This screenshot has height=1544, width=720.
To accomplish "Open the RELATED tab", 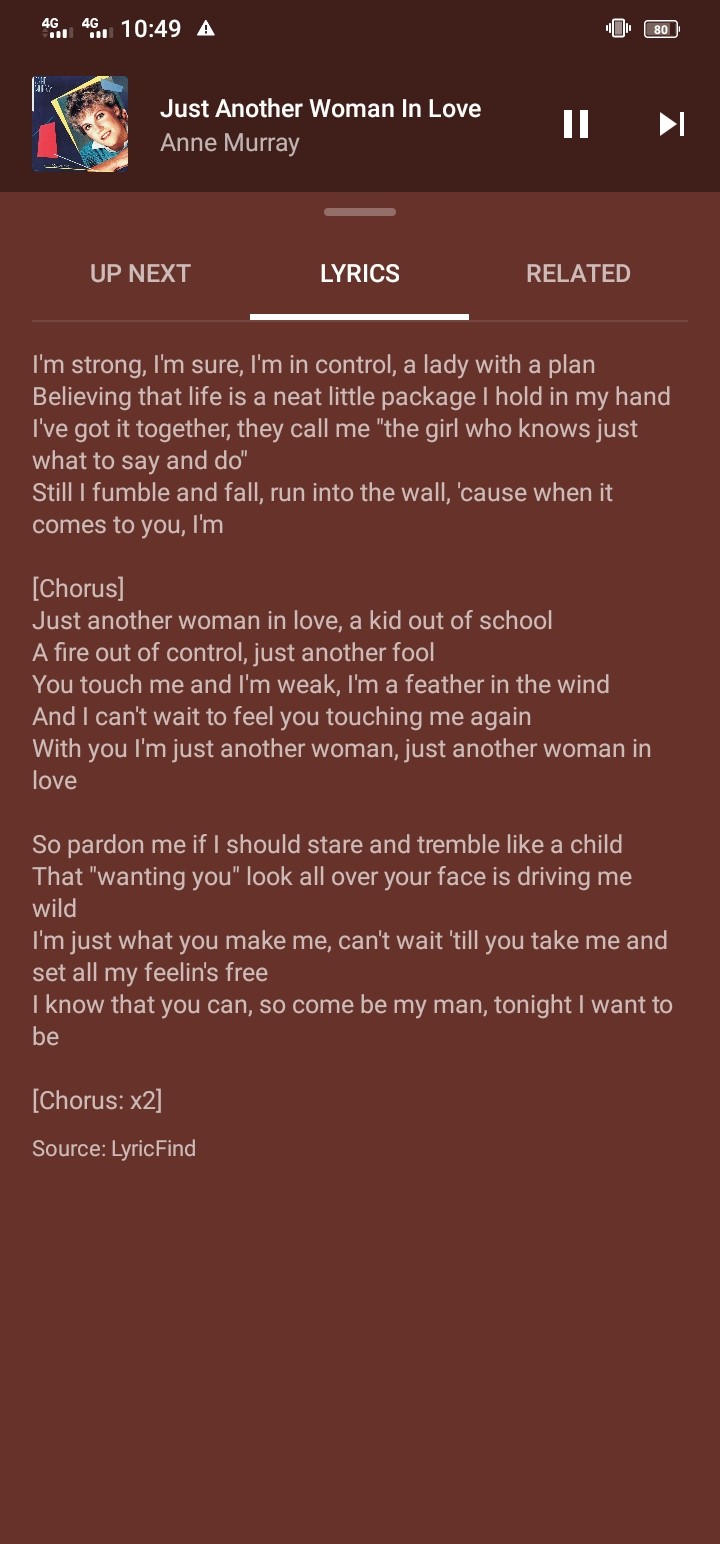I will 578,273.
